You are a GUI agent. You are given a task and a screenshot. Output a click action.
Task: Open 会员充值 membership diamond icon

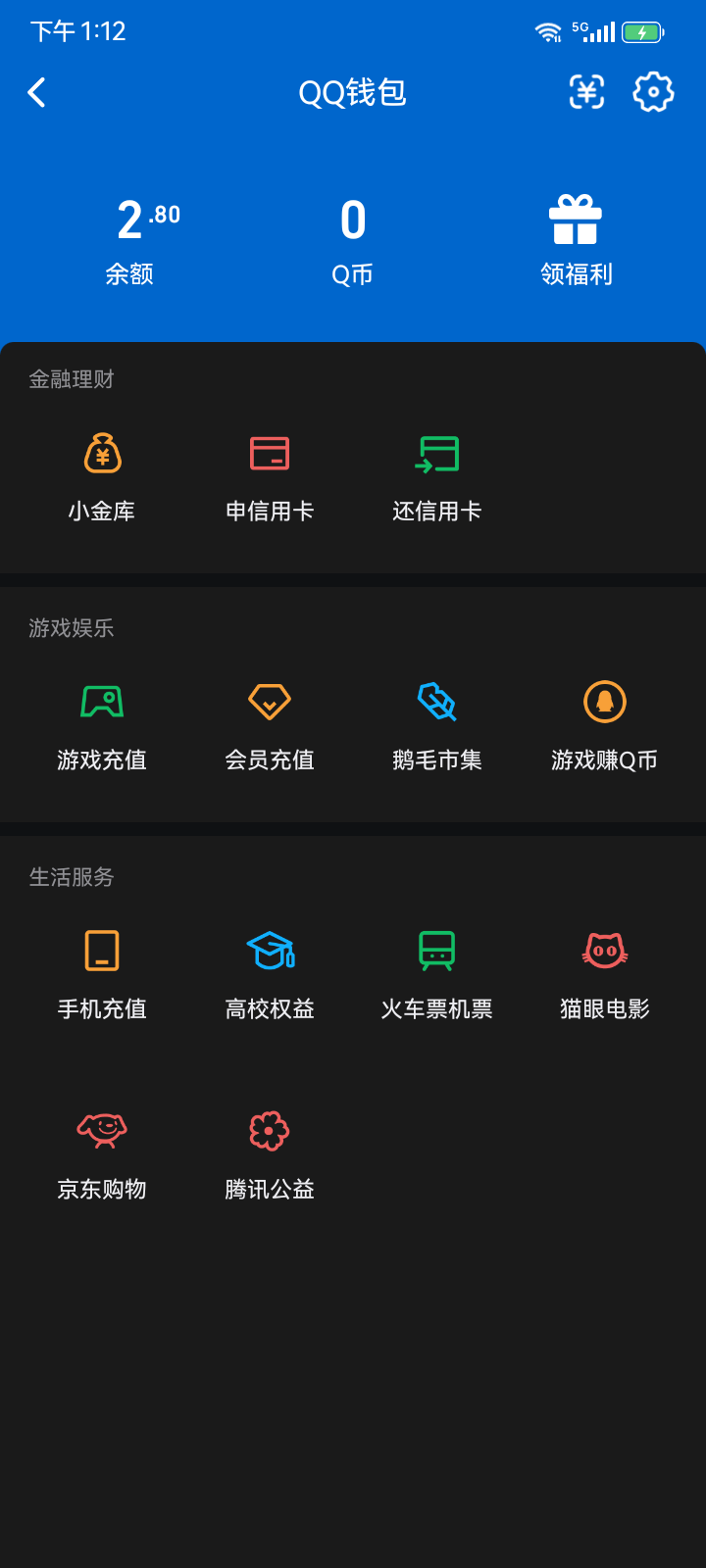tap(269, 702)
